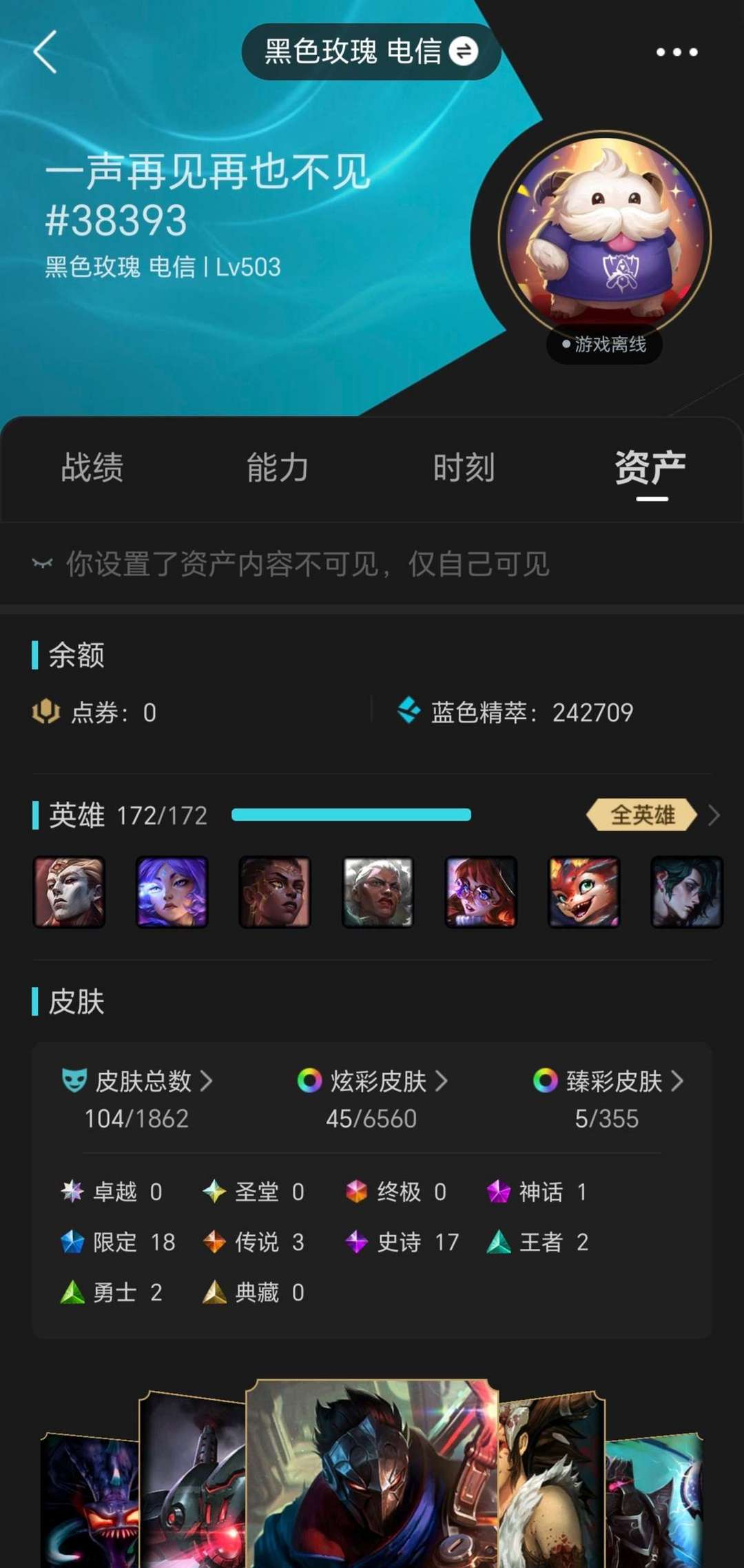Click the 英雄 collection progress bar
Viewport: 744px width, 1568px height.
[351, 815]
